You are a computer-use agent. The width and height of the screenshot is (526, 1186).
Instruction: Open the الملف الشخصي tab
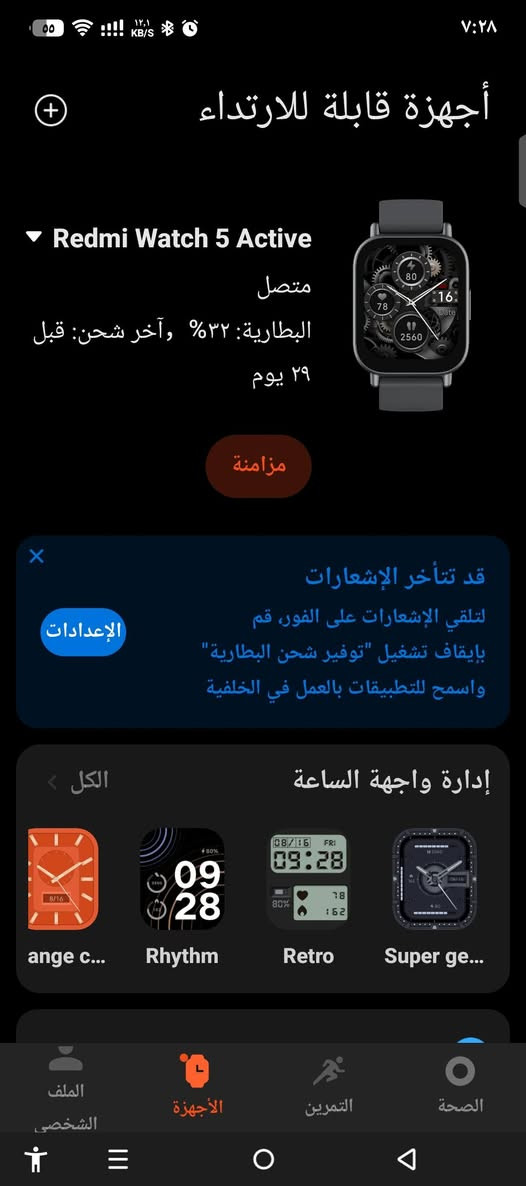(x=66, y=1089)
